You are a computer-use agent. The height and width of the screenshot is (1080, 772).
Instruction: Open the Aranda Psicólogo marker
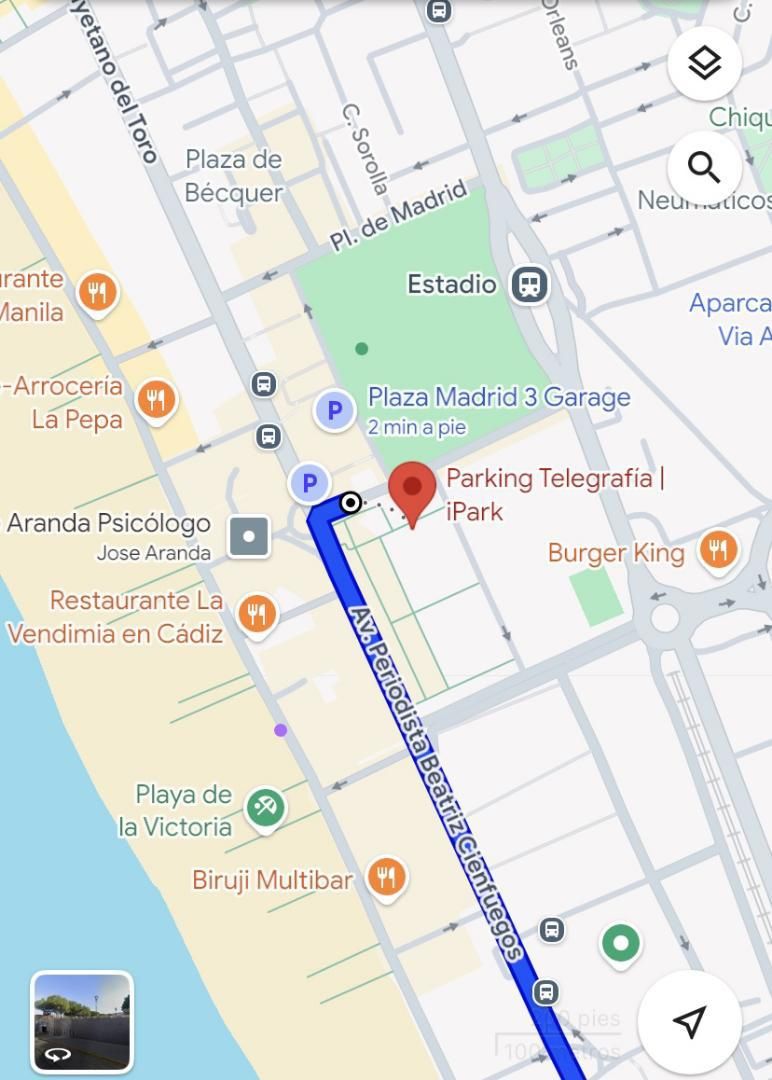pos(249,536)
